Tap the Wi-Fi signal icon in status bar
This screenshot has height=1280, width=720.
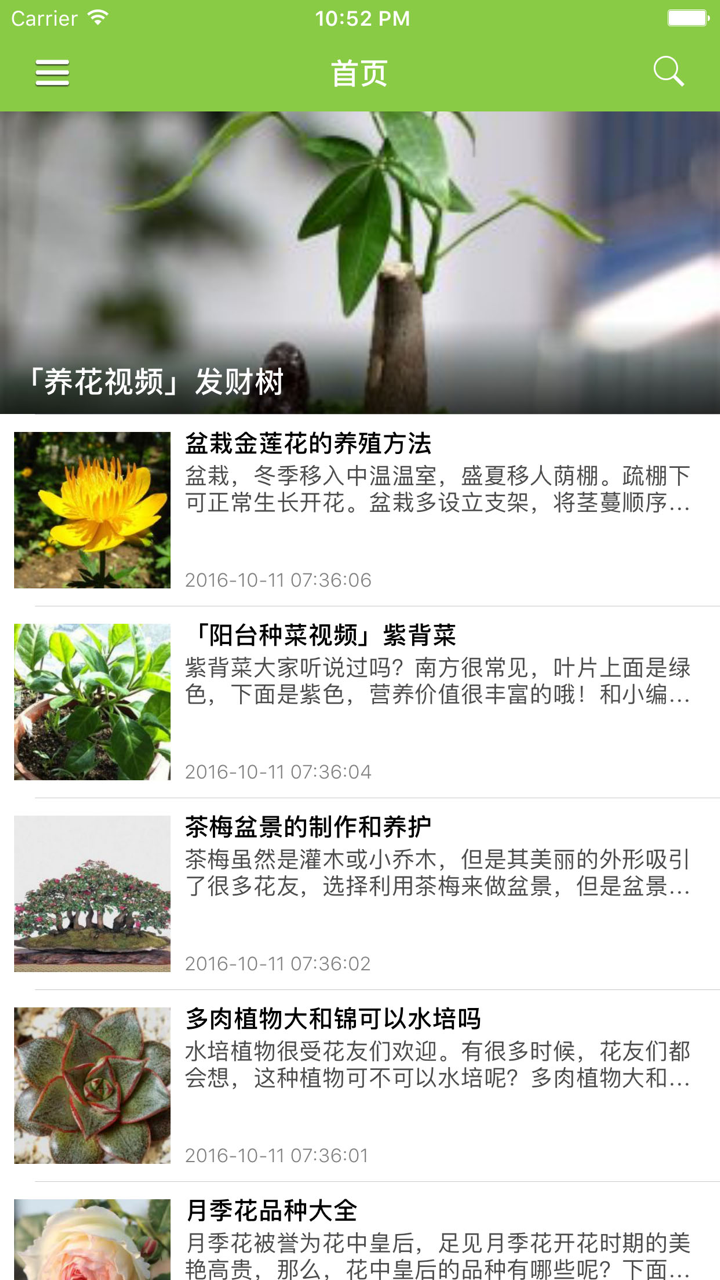pyautogui.click(x=97, y=17)
